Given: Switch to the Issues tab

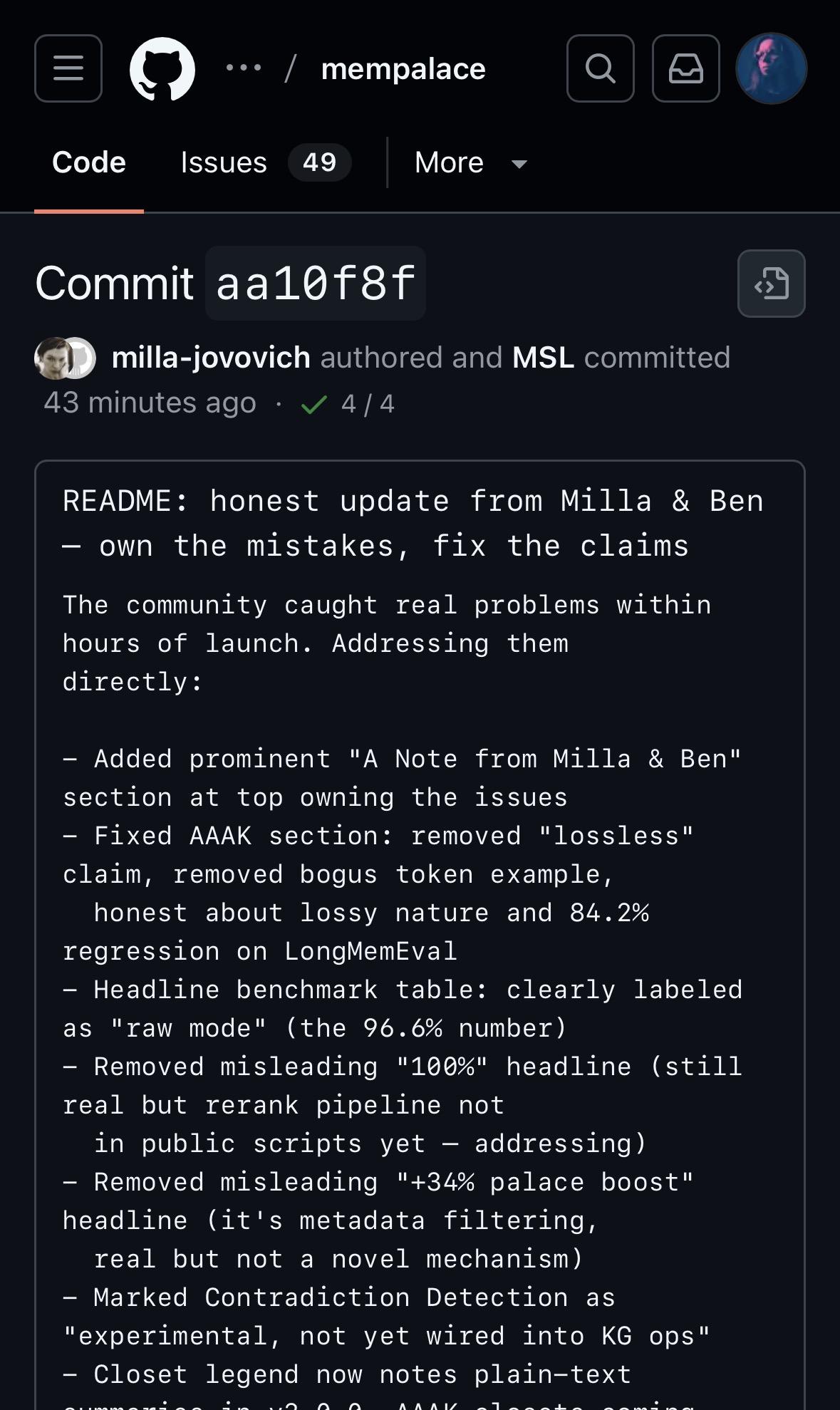Looking at the screenshot, I should pyautogui.click(x=264, y=162).
